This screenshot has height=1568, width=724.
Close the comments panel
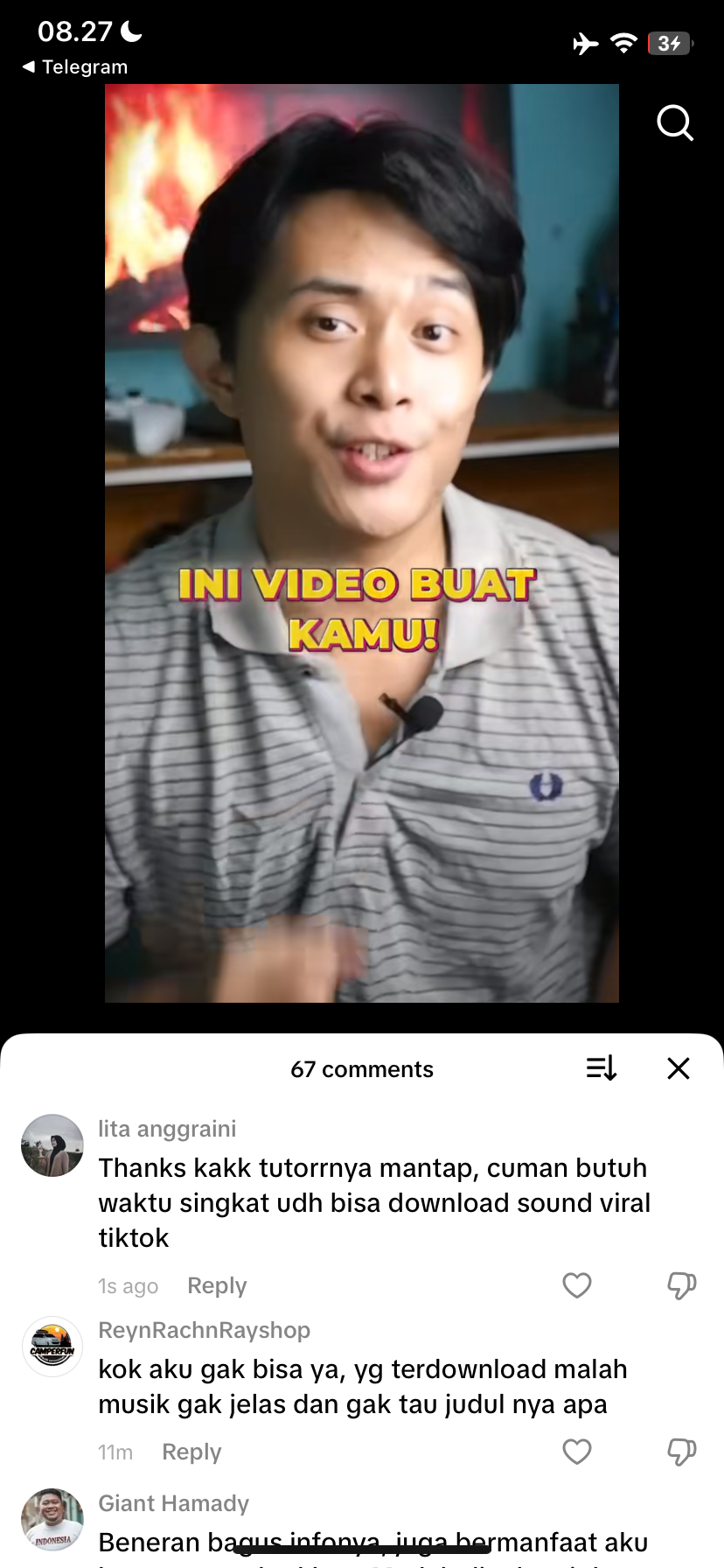[x=679, y=1068]
